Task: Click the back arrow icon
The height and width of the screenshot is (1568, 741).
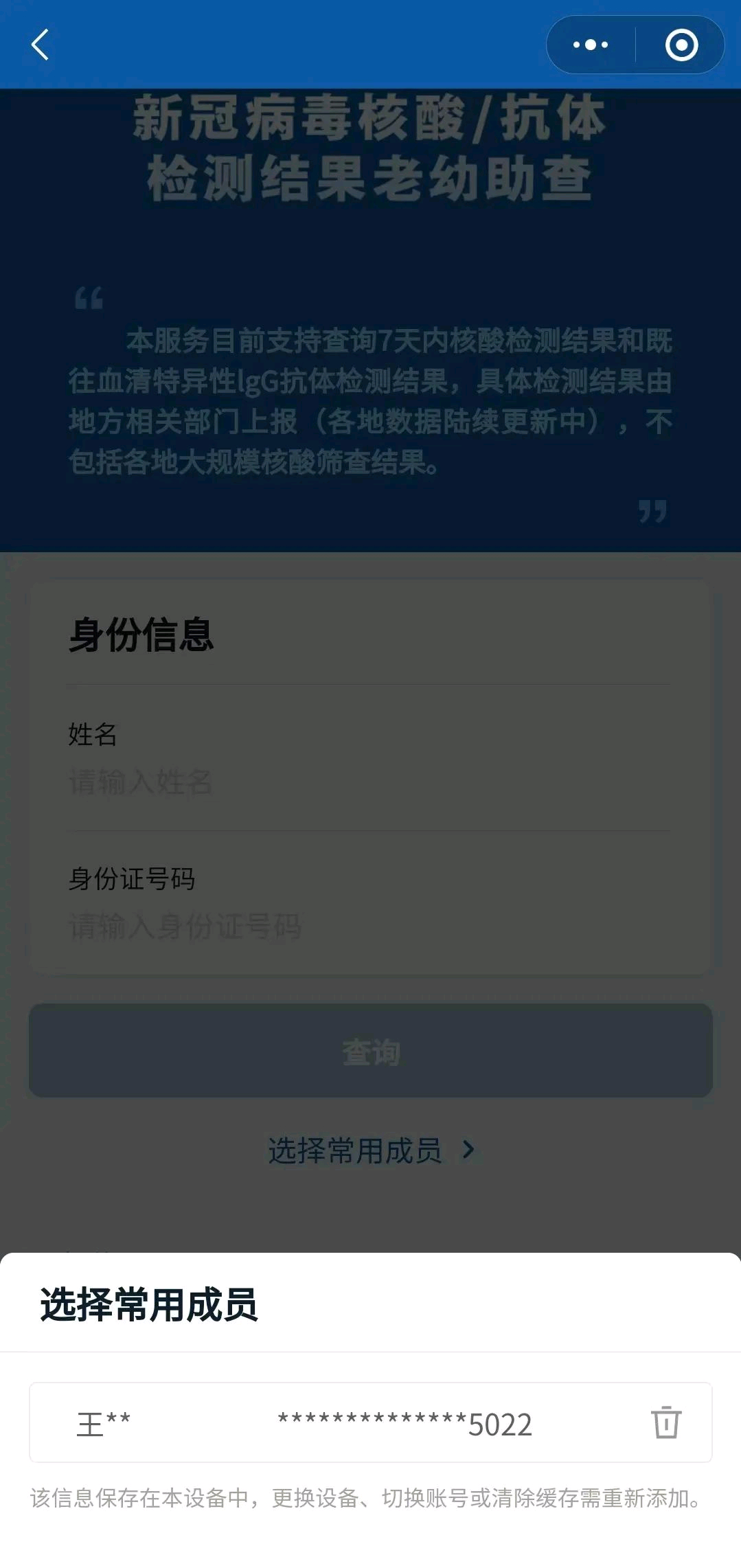Action: tap(39, 45)
